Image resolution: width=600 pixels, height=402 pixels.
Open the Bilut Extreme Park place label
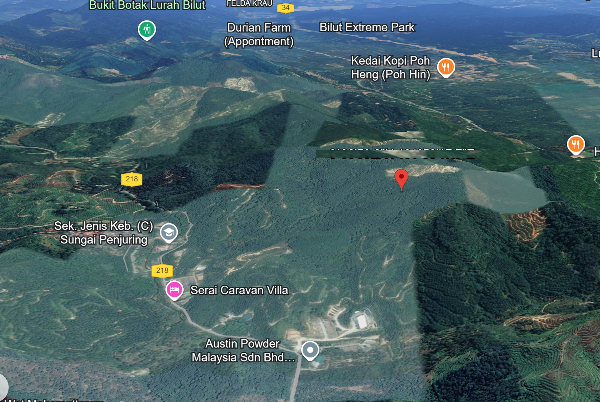pos(367,27)
